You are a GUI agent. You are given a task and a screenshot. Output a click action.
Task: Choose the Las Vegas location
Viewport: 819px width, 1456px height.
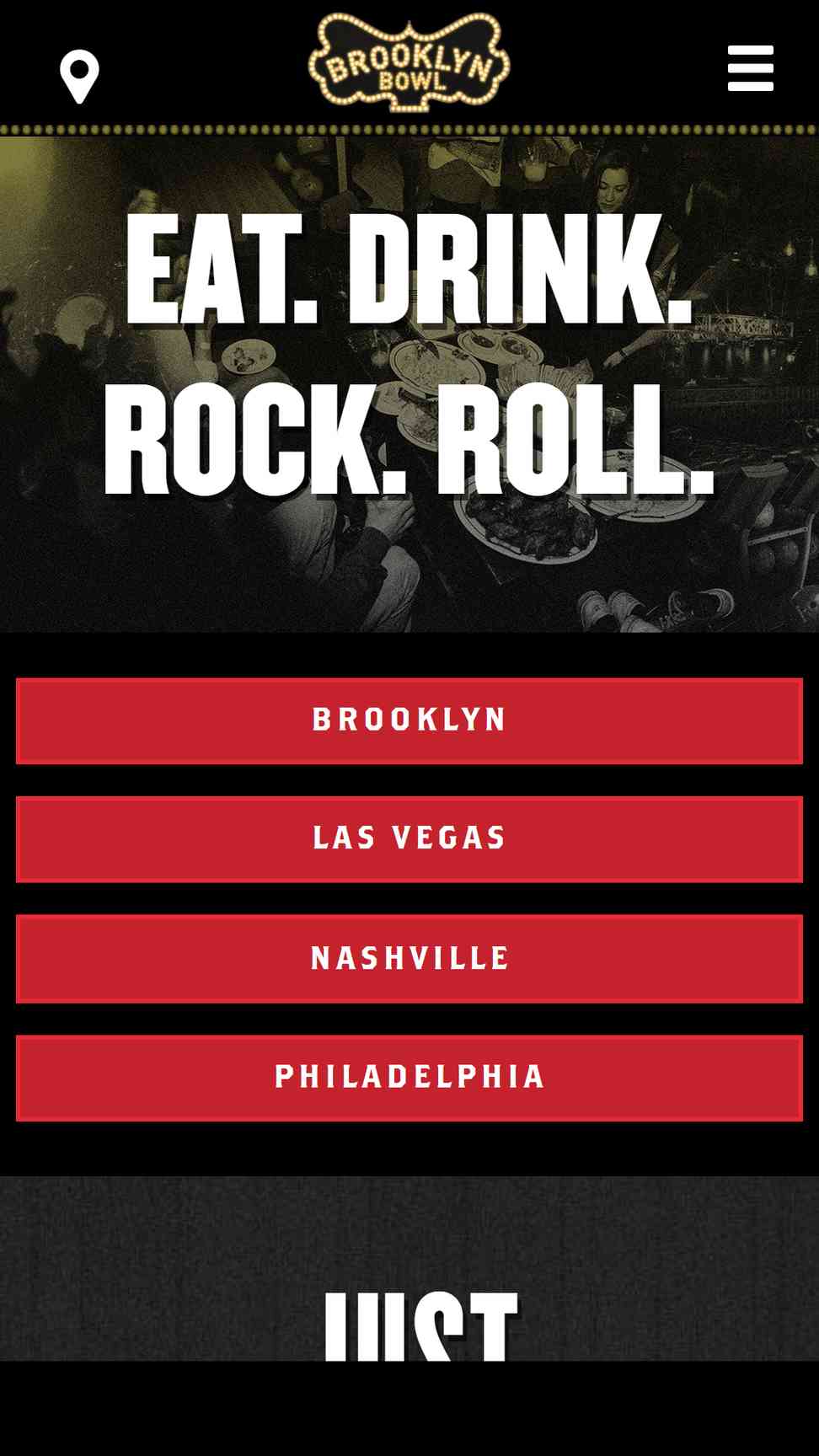[x=409, y=839]
